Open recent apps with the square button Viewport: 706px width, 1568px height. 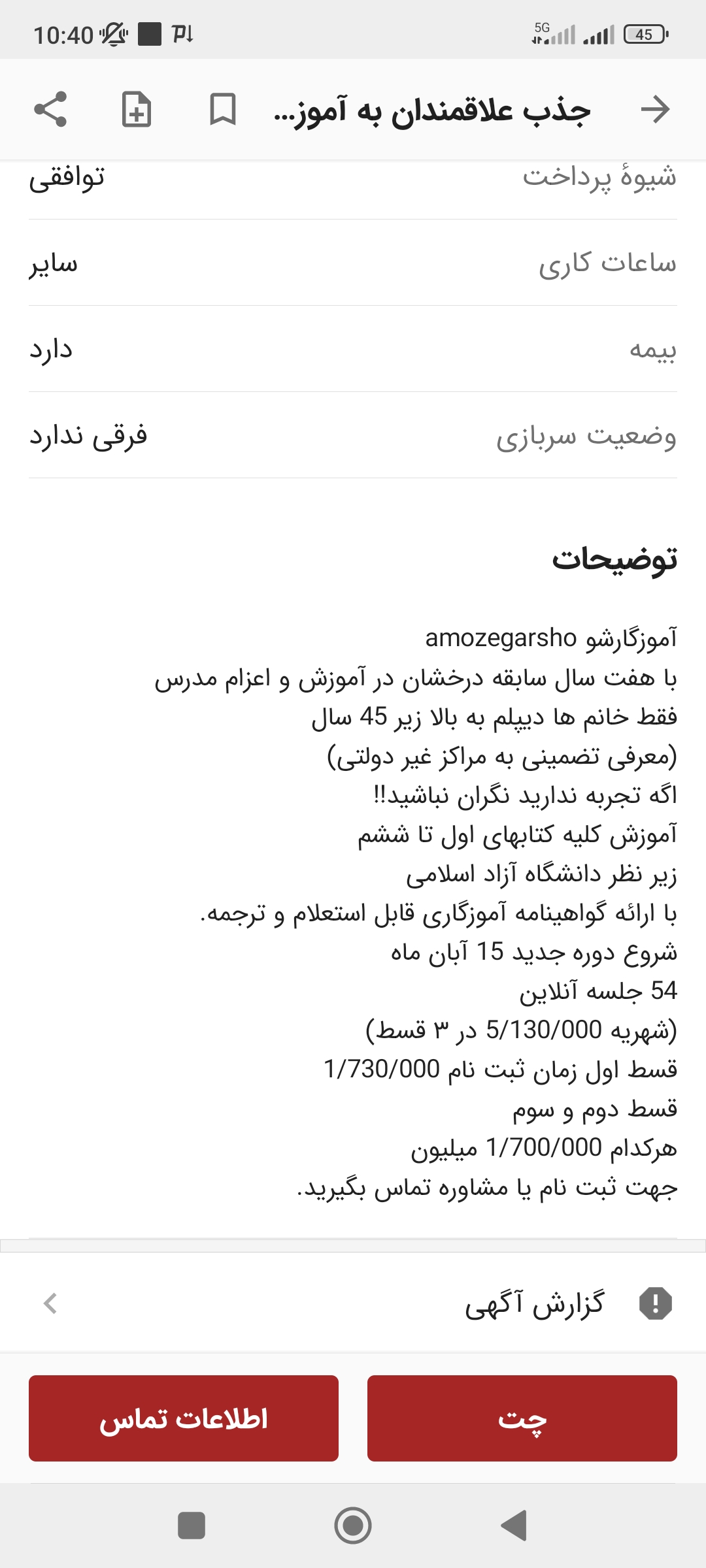point(192,1526)
